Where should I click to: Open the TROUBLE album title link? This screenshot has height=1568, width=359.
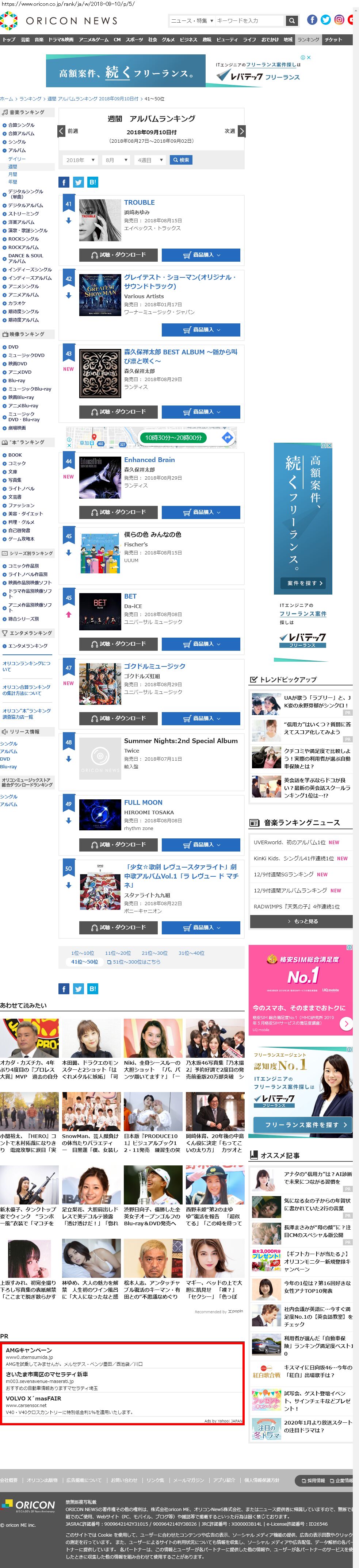tap(139, 202)
